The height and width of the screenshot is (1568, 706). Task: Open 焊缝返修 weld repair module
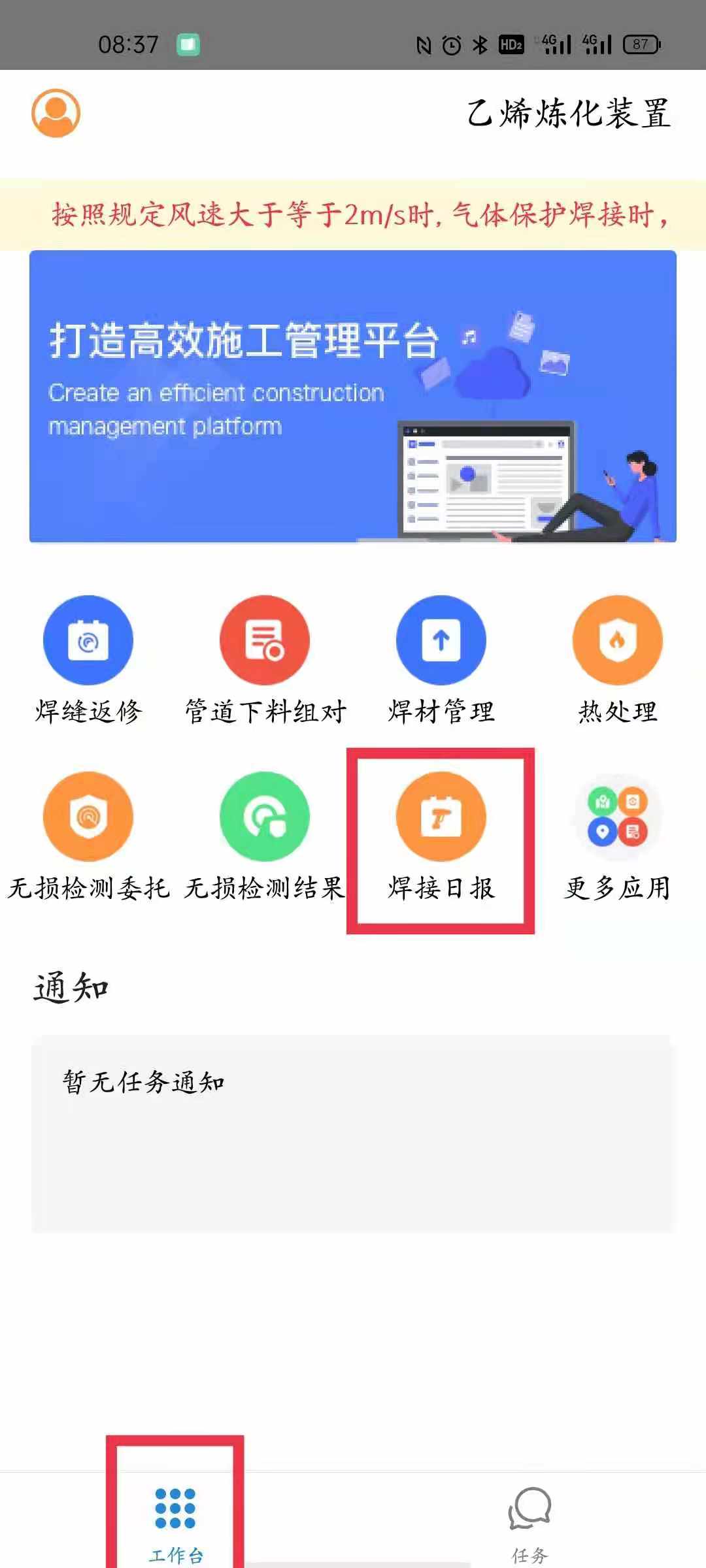click(x=88, y=640)
